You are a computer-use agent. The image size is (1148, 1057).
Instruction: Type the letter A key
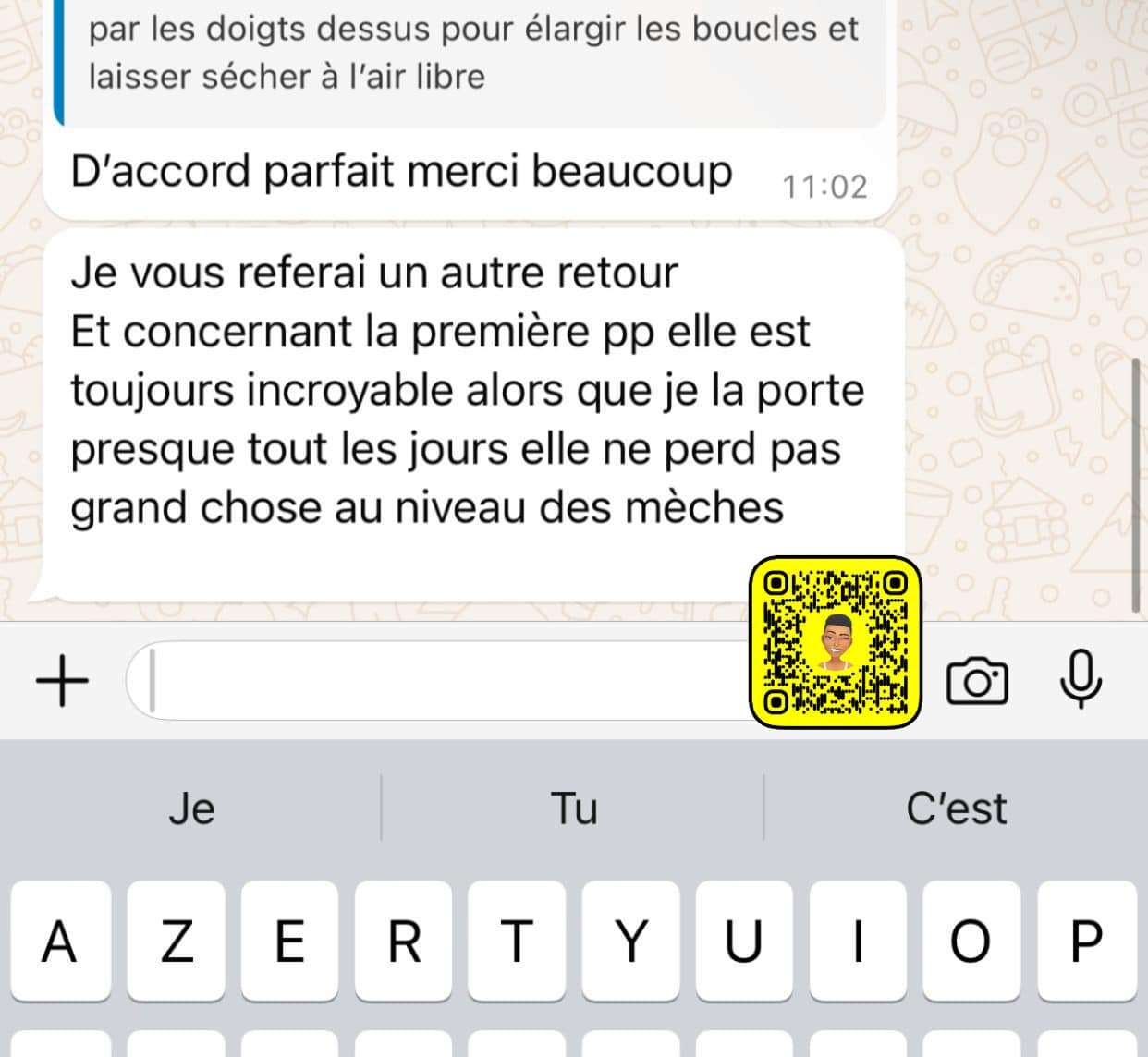61,942
